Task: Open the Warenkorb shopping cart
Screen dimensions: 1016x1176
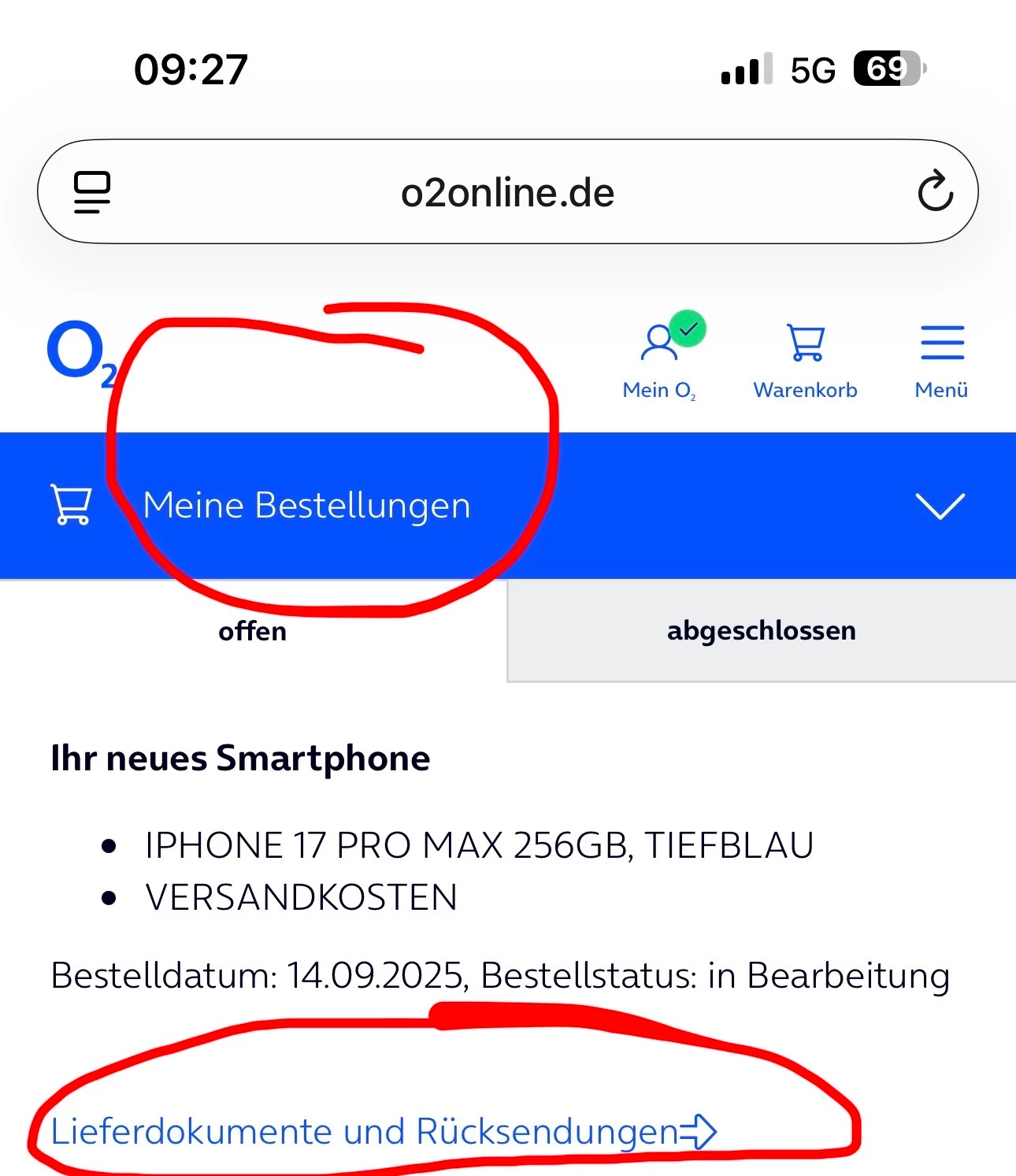Action: 805,359
